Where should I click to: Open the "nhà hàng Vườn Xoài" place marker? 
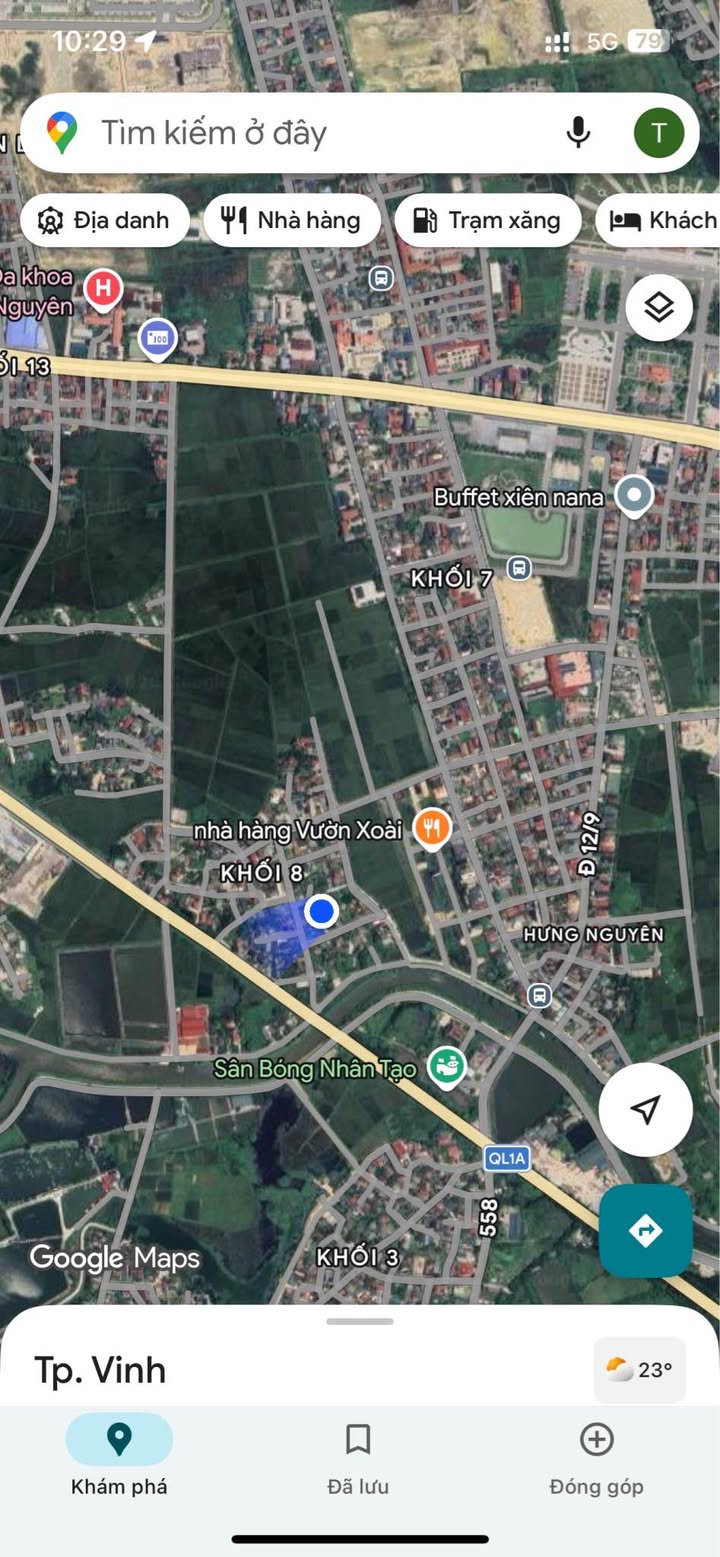coord(432,829)
